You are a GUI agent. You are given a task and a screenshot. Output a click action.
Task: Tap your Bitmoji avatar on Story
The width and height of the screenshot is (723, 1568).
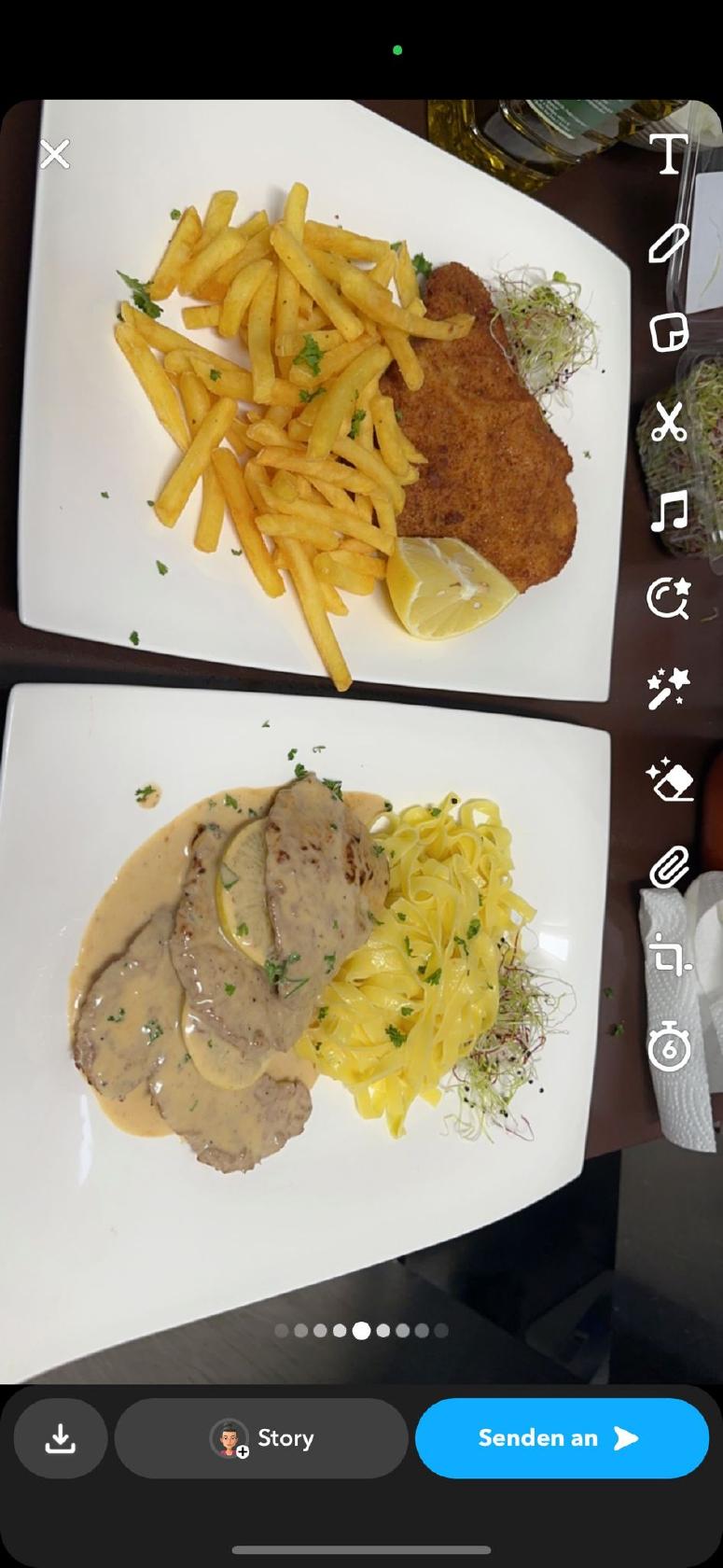point(229,1437)
